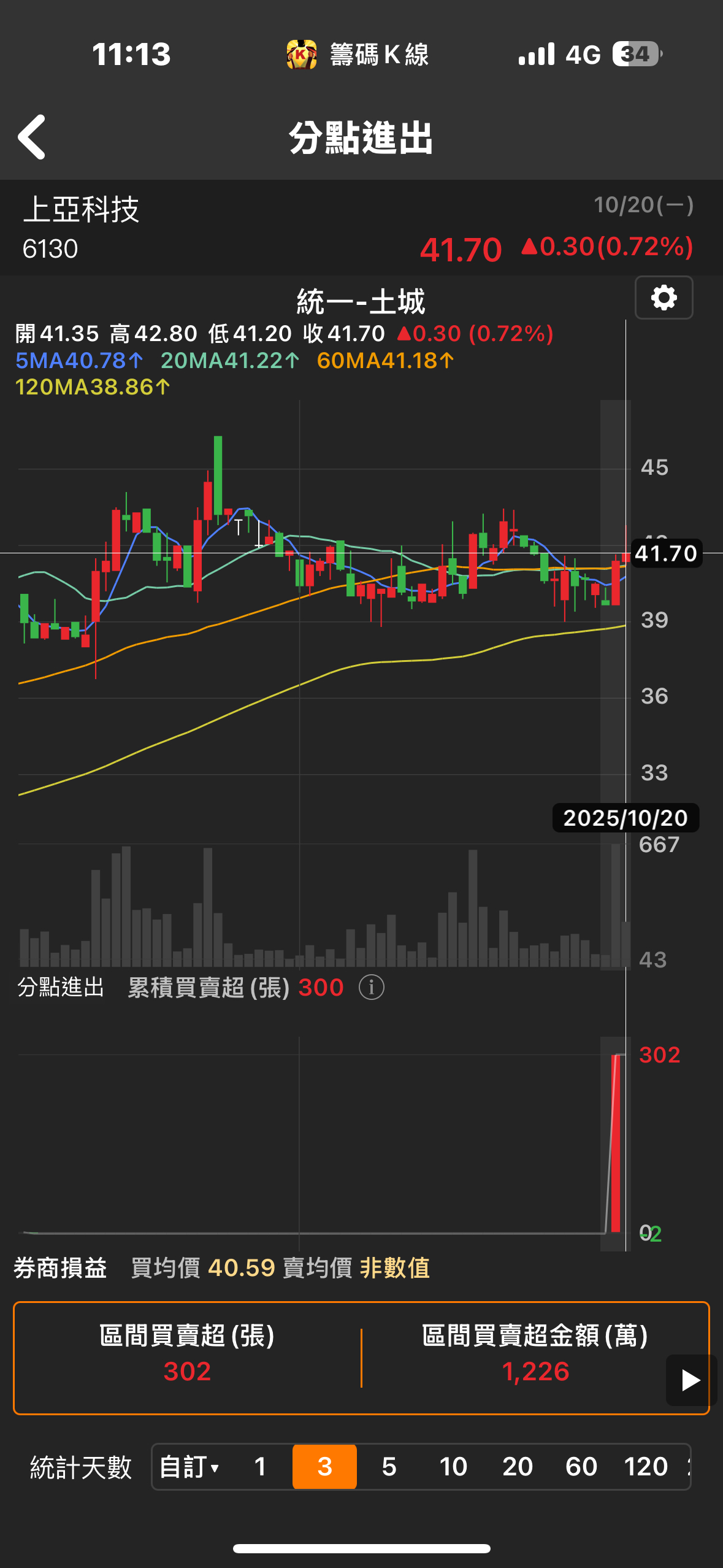
Task: Select the 3-day statistic period
Action: (x=324, y=1467)
